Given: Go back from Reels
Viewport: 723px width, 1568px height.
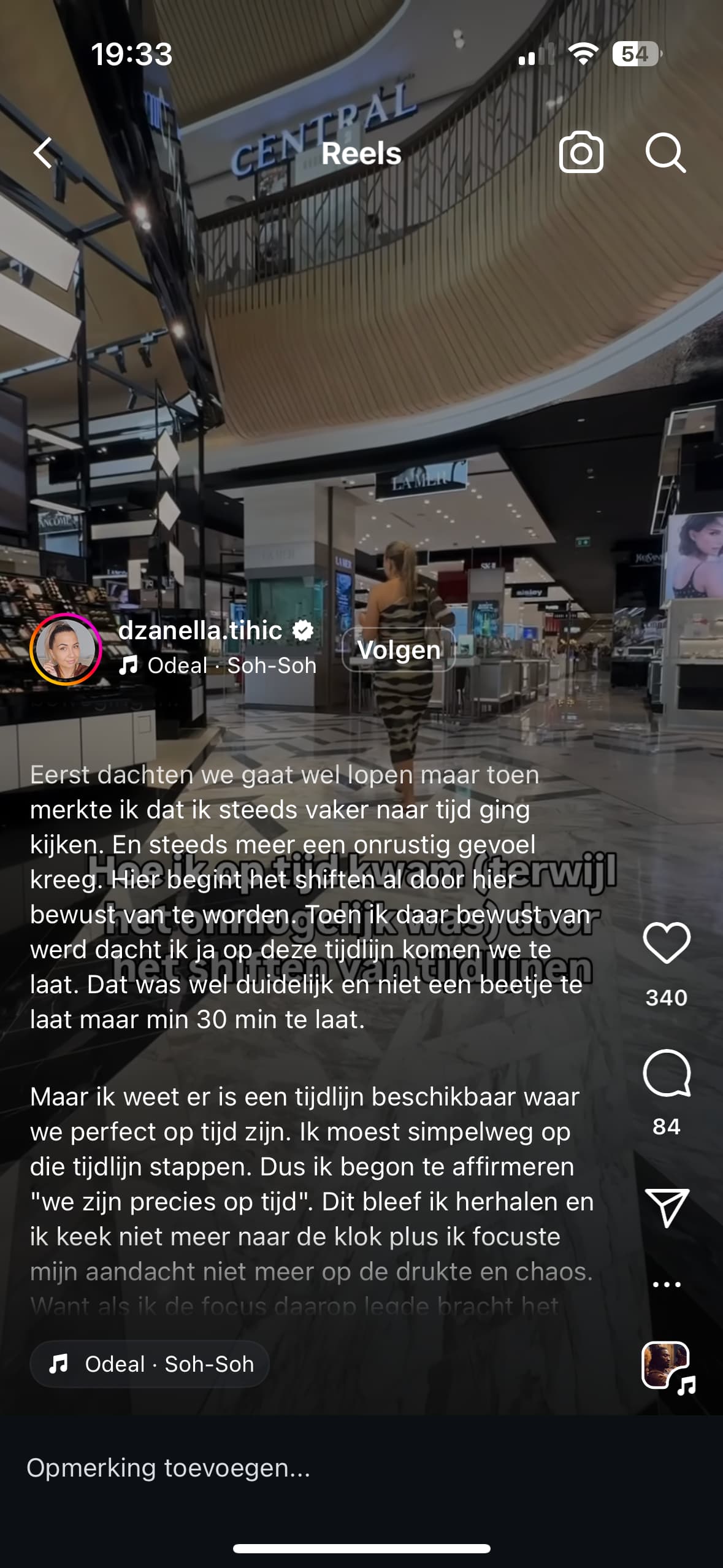Looking at the screenshot, I should click(44, 153).
